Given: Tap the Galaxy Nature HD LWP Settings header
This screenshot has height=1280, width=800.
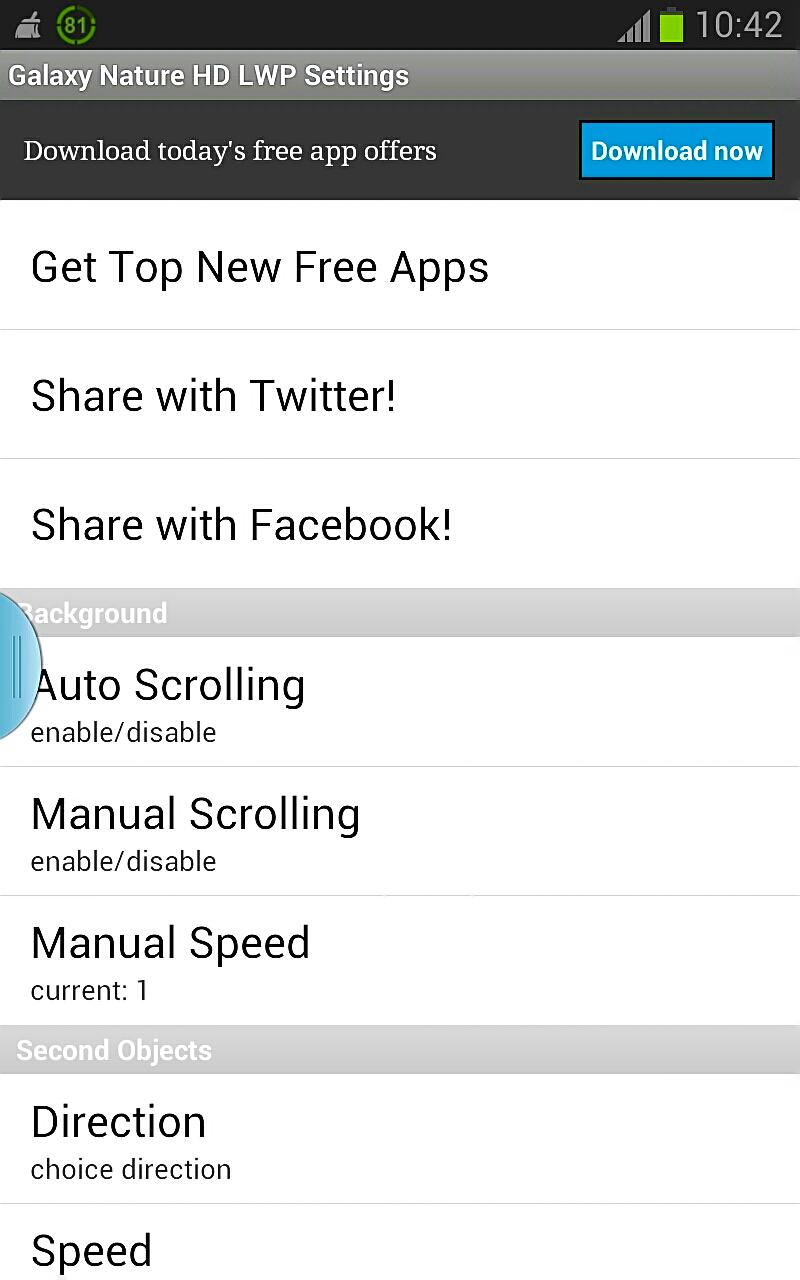Looking at the screenshot, I should (x=209, y=75).
